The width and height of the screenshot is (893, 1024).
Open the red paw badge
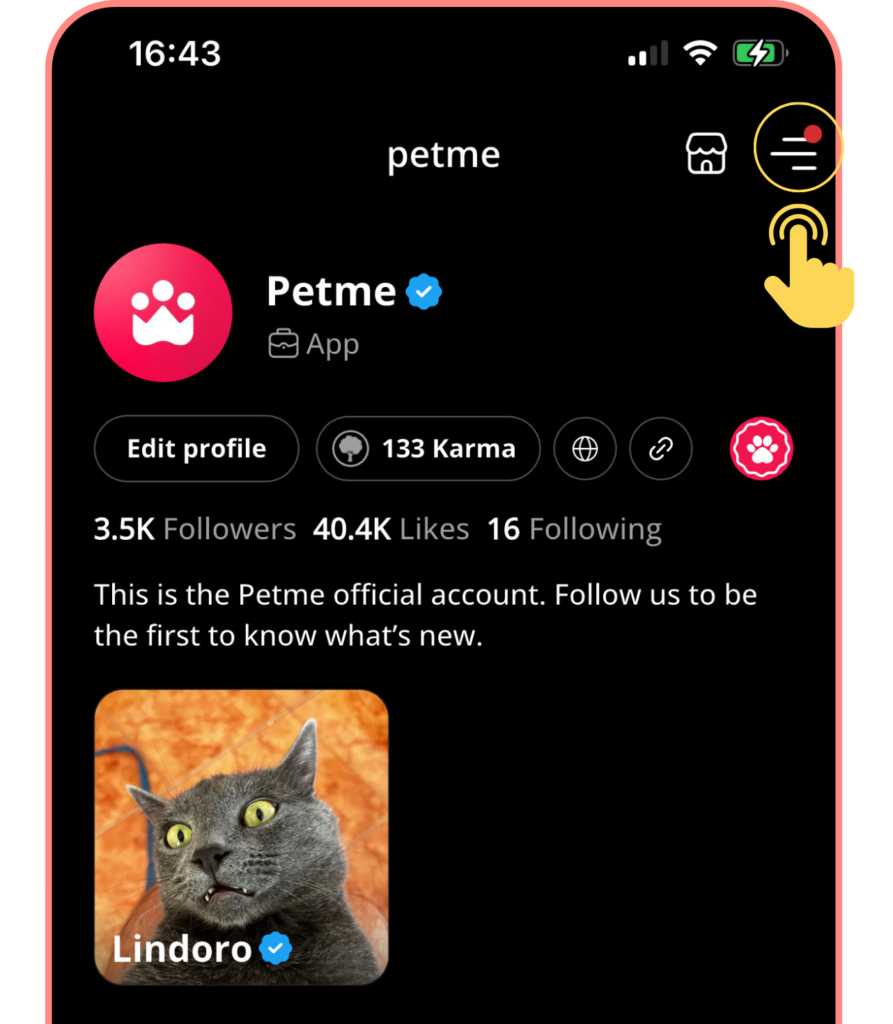point(761,449)
